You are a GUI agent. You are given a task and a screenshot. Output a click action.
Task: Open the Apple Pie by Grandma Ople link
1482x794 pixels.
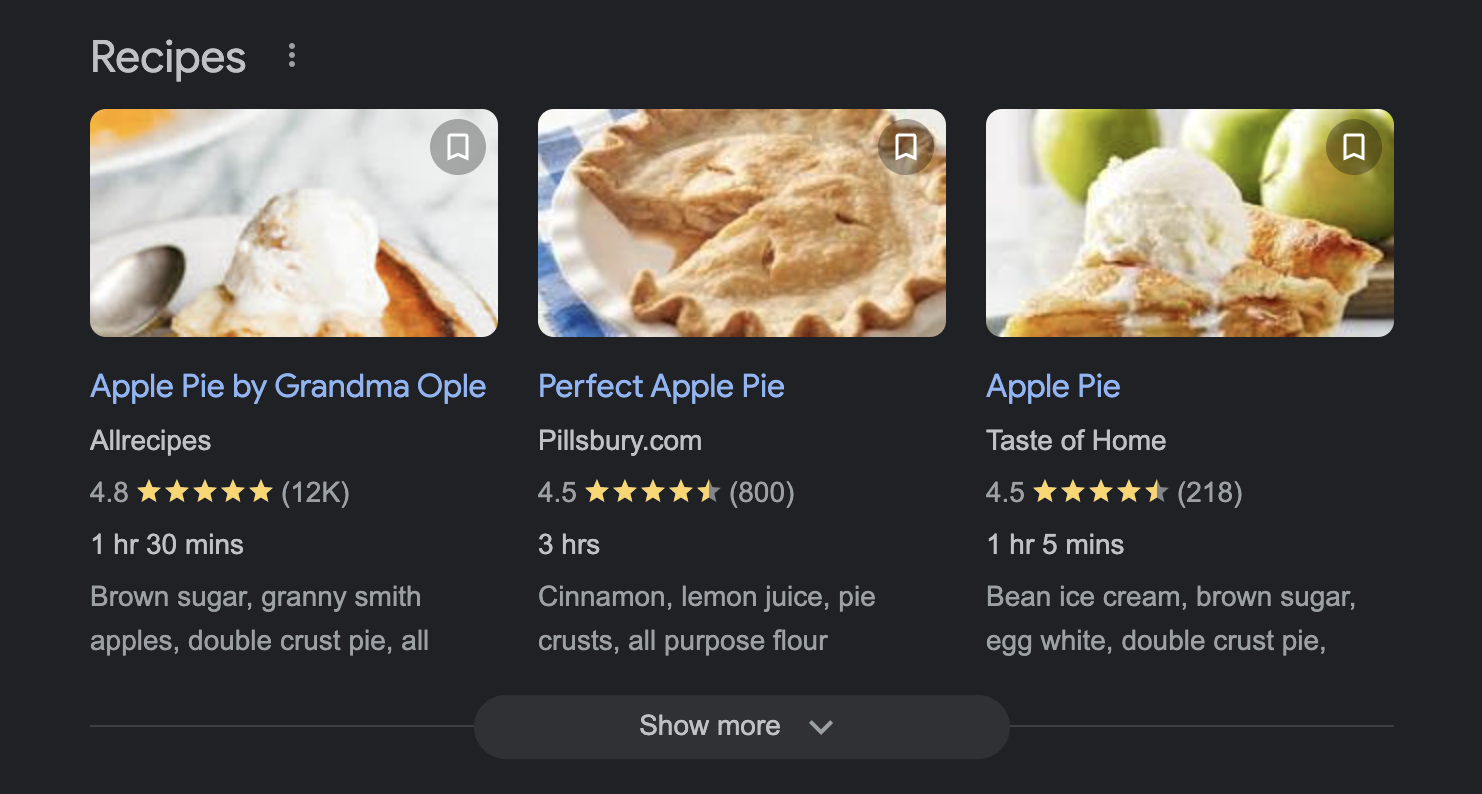point(288,387)
